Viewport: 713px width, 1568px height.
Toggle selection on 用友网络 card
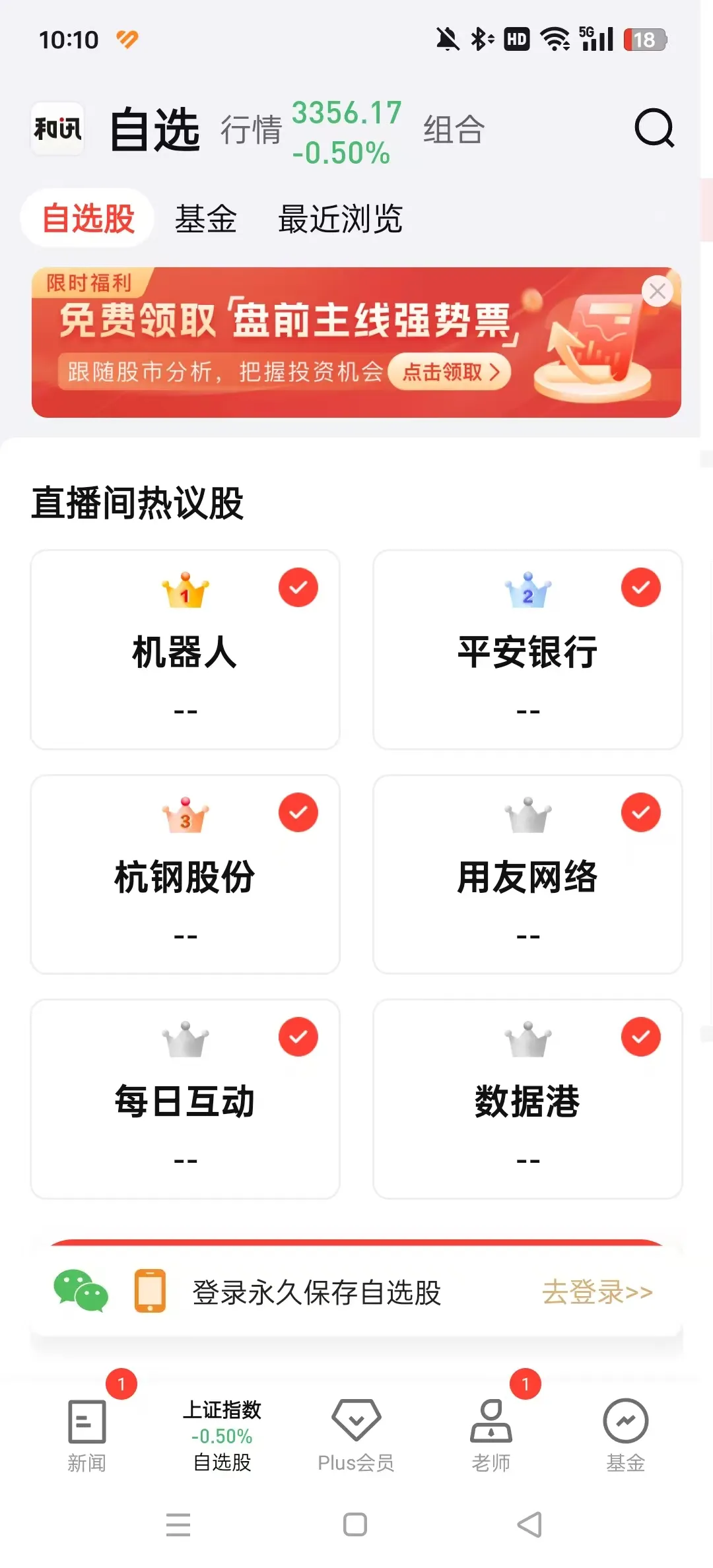coord(640,812)
